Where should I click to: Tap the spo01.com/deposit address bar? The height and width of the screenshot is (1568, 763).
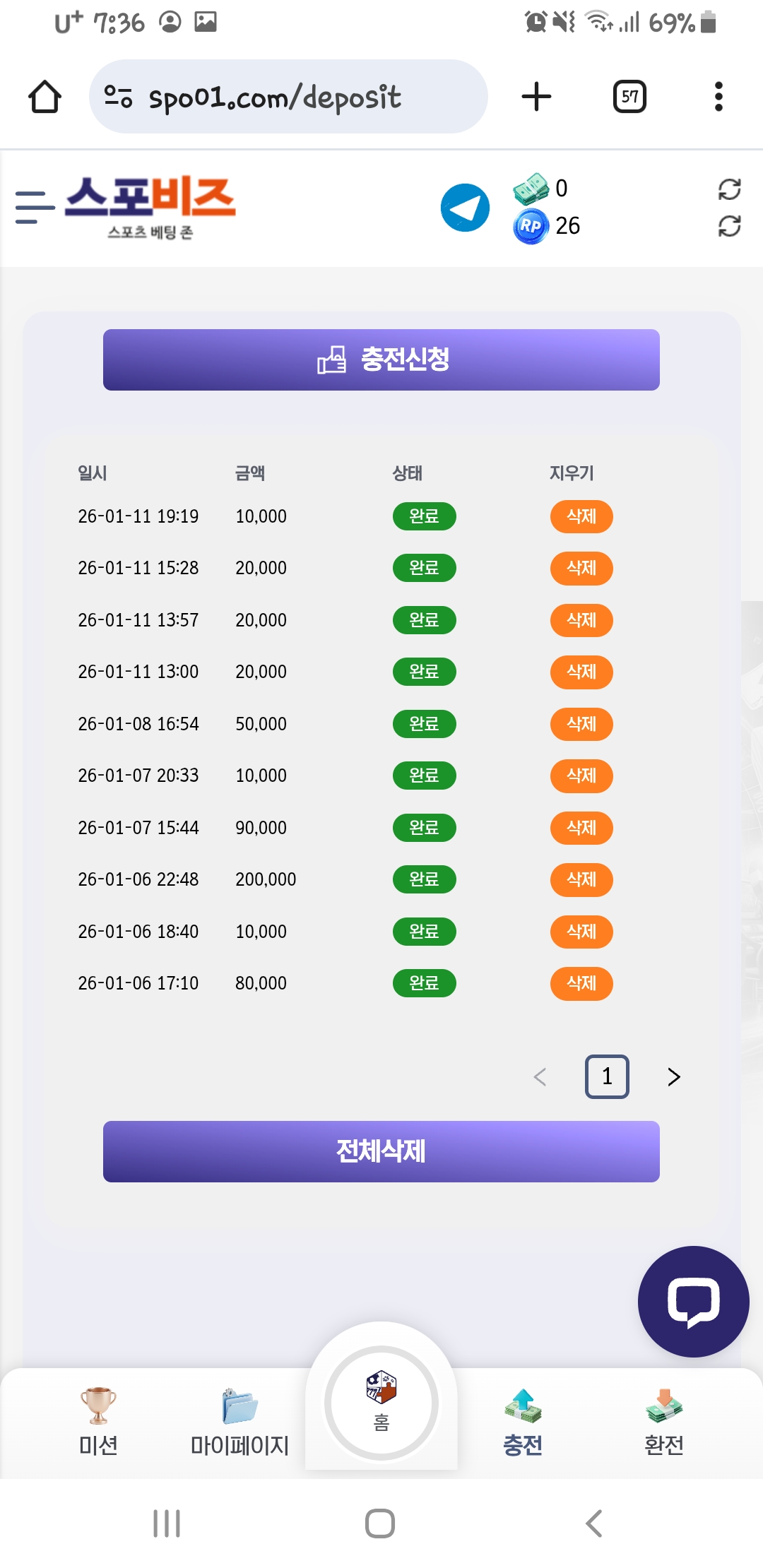click(x=288, y=97)
